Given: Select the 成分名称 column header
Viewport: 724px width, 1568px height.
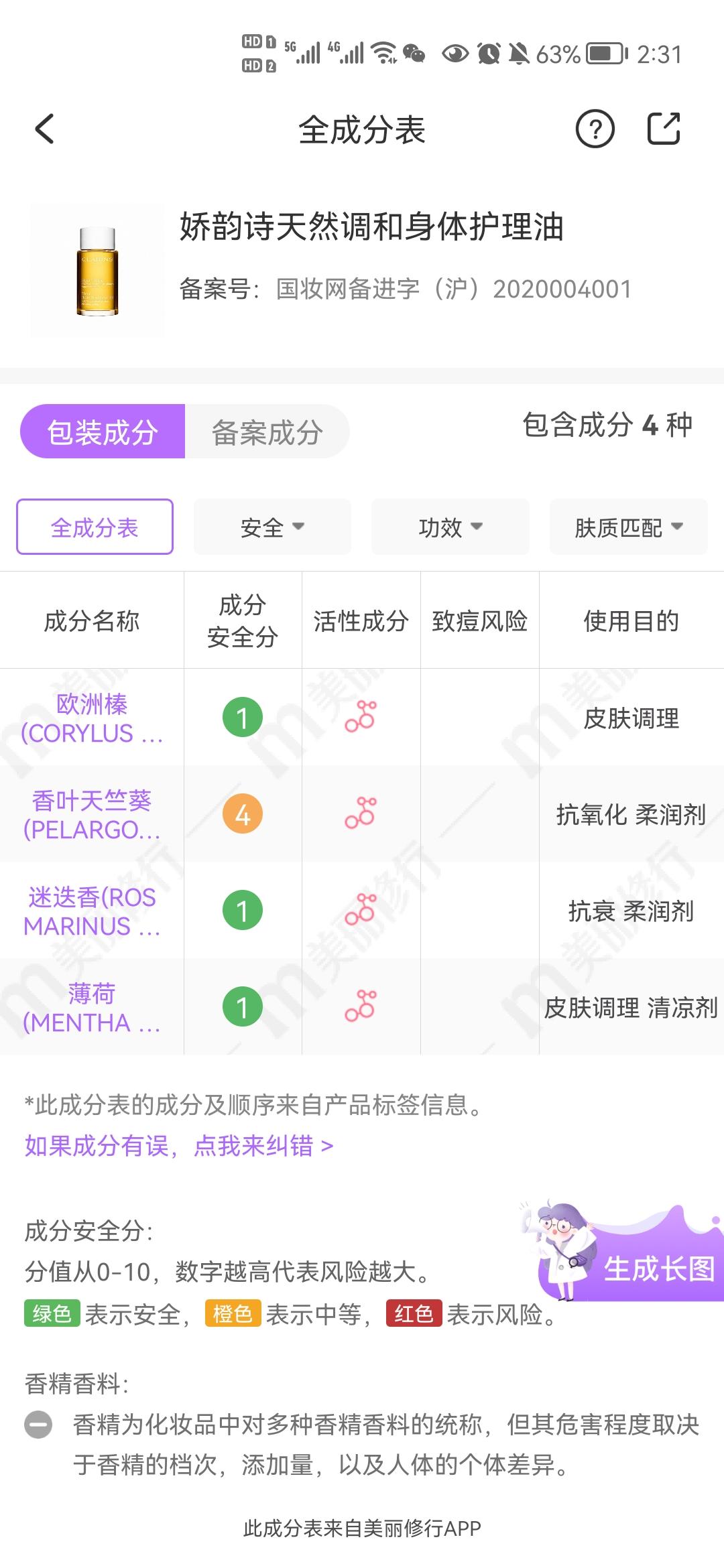Looking at the screenshot, I should pos(93,620).
